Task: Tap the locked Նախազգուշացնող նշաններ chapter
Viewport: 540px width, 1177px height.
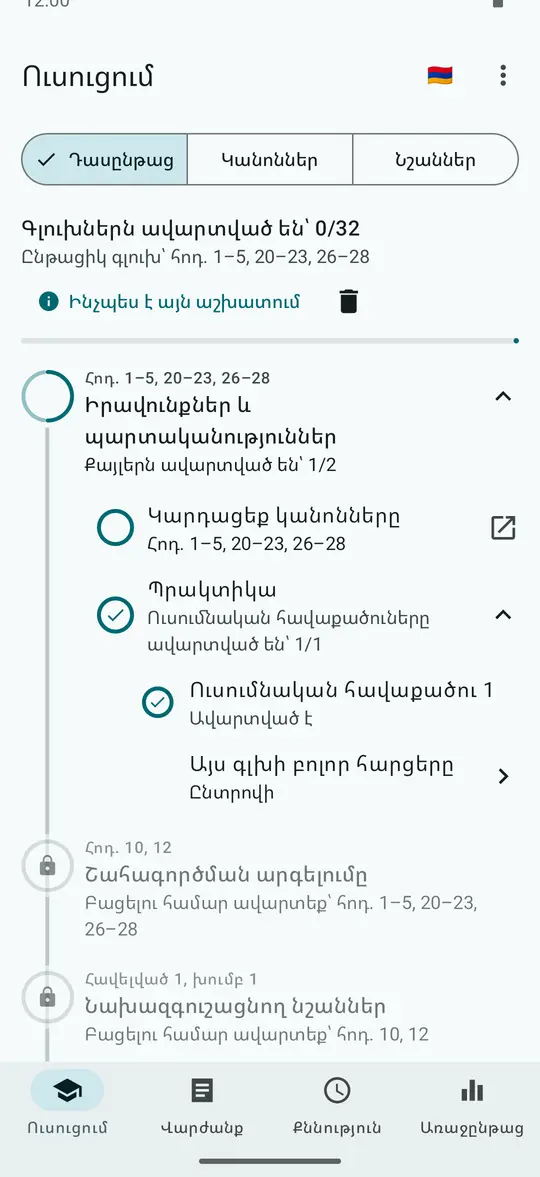Action: point(270,1006)
